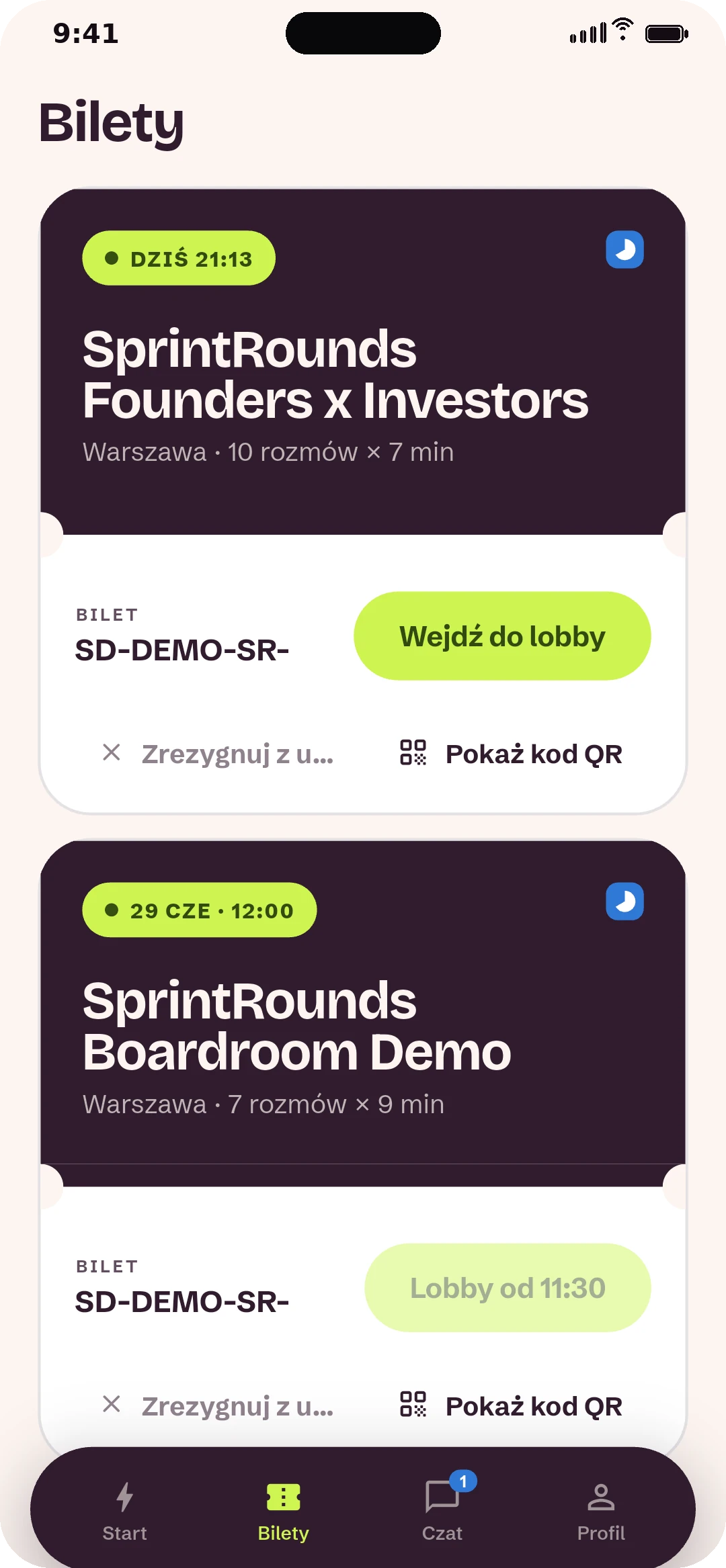
Task: Open the Czat tab
Action: click(442, 1512)
